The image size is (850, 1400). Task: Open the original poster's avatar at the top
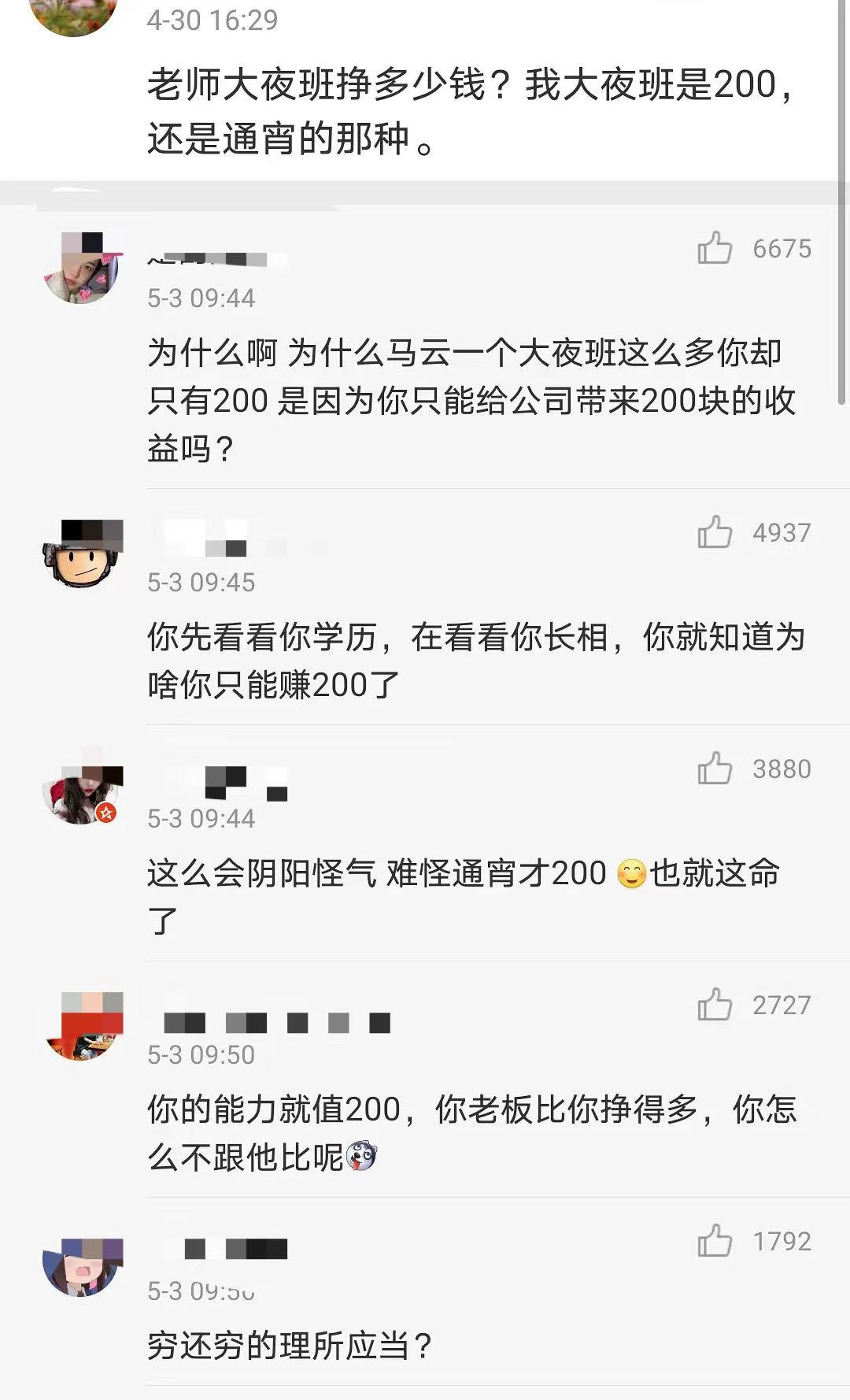point(73,14)
